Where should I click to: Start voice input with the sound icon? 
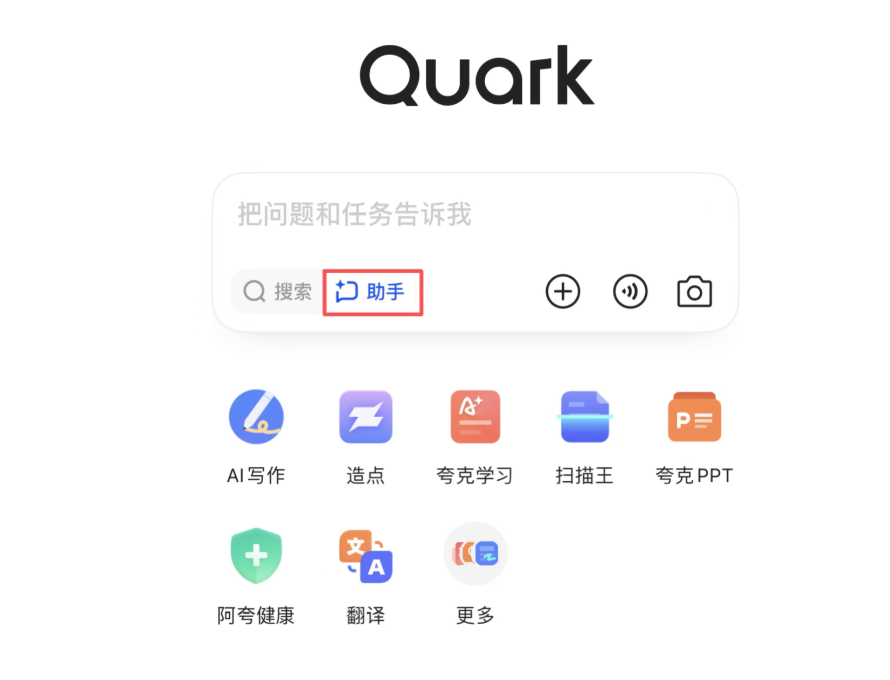click(630, 292)
